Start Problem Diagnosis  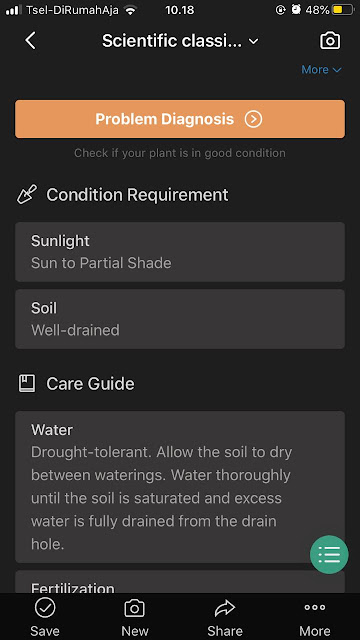(x=180, y=119)
